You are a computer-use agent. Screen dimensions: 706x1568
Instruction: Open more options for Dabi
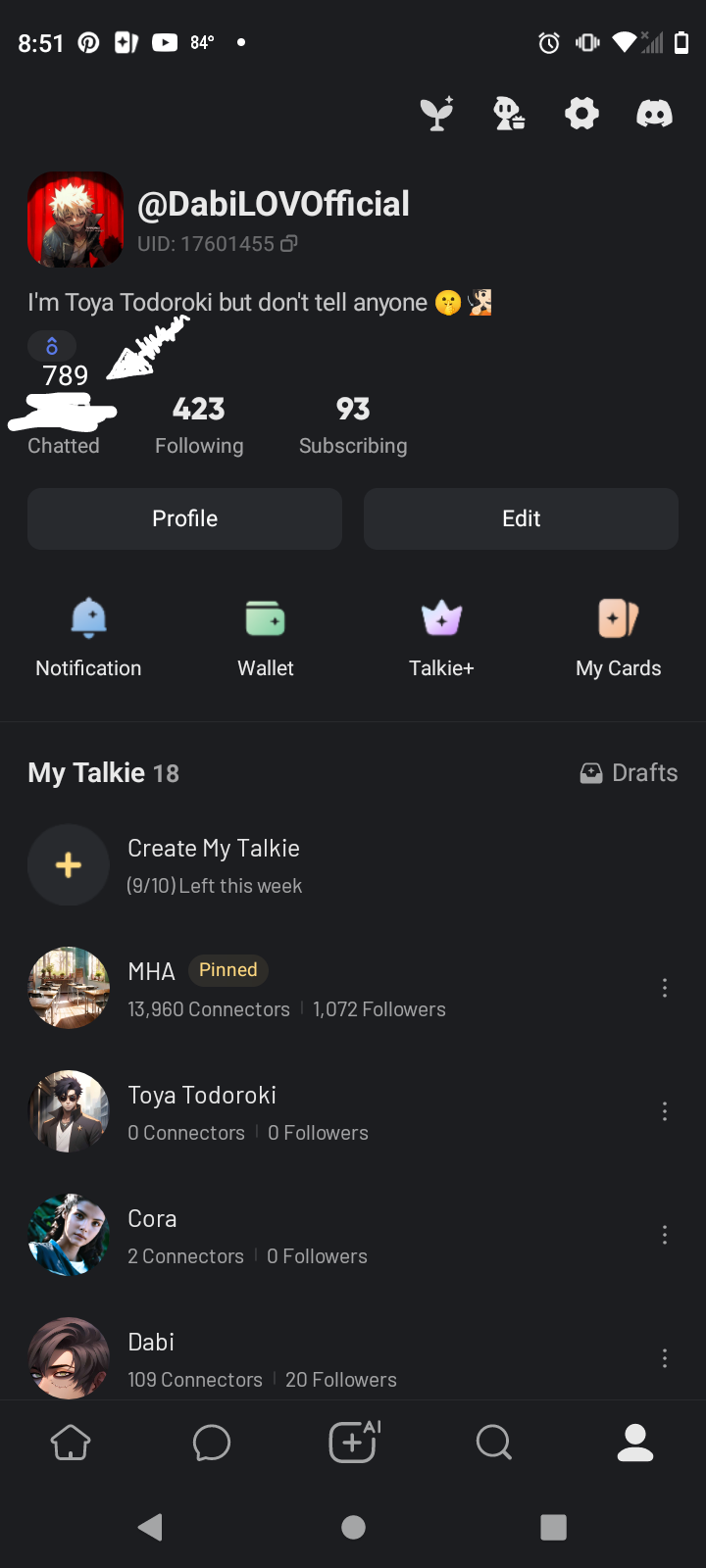[x=665, y=1358]
